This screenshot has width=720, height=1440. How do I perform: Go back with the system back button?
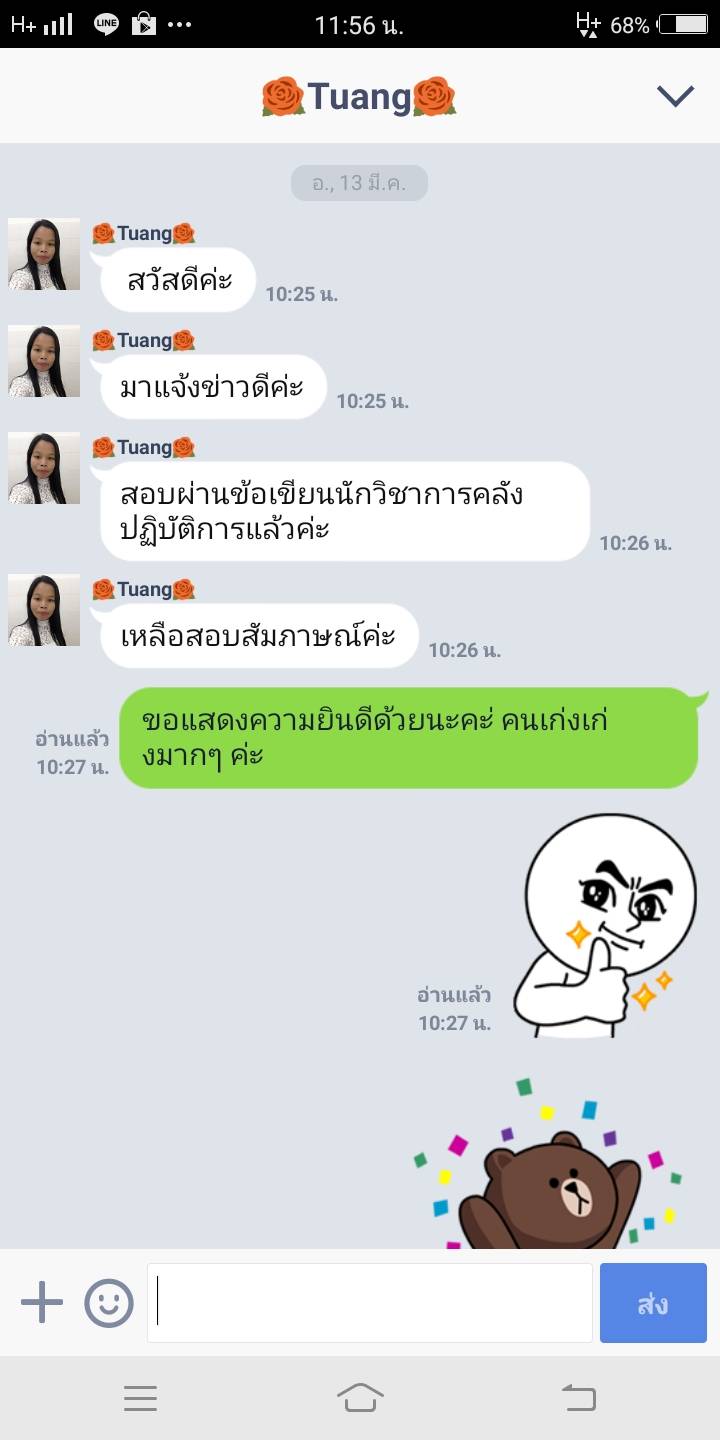pos(578,1397)
